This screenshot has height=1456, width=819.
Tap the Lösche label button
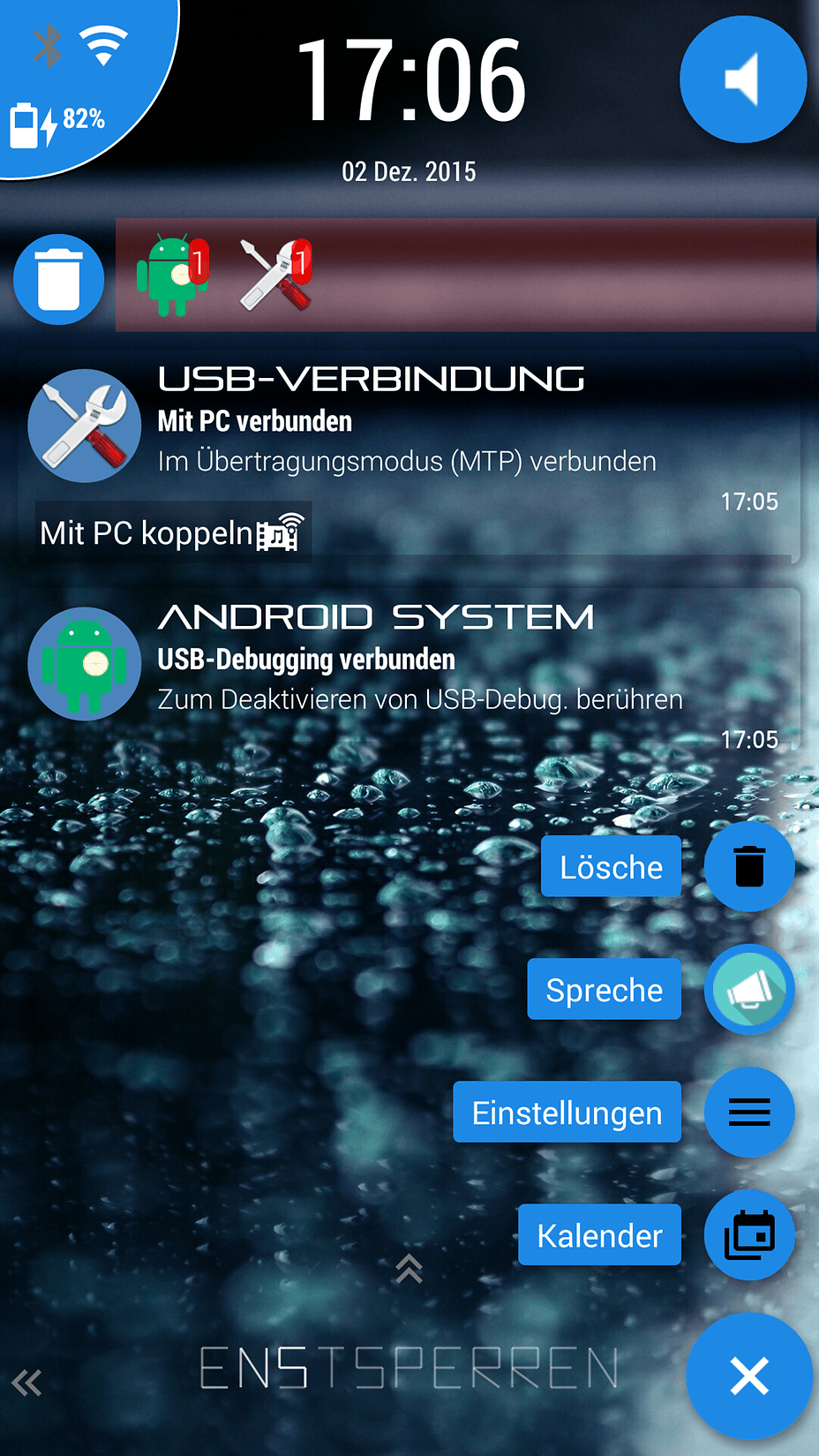(x=611, y=866)
